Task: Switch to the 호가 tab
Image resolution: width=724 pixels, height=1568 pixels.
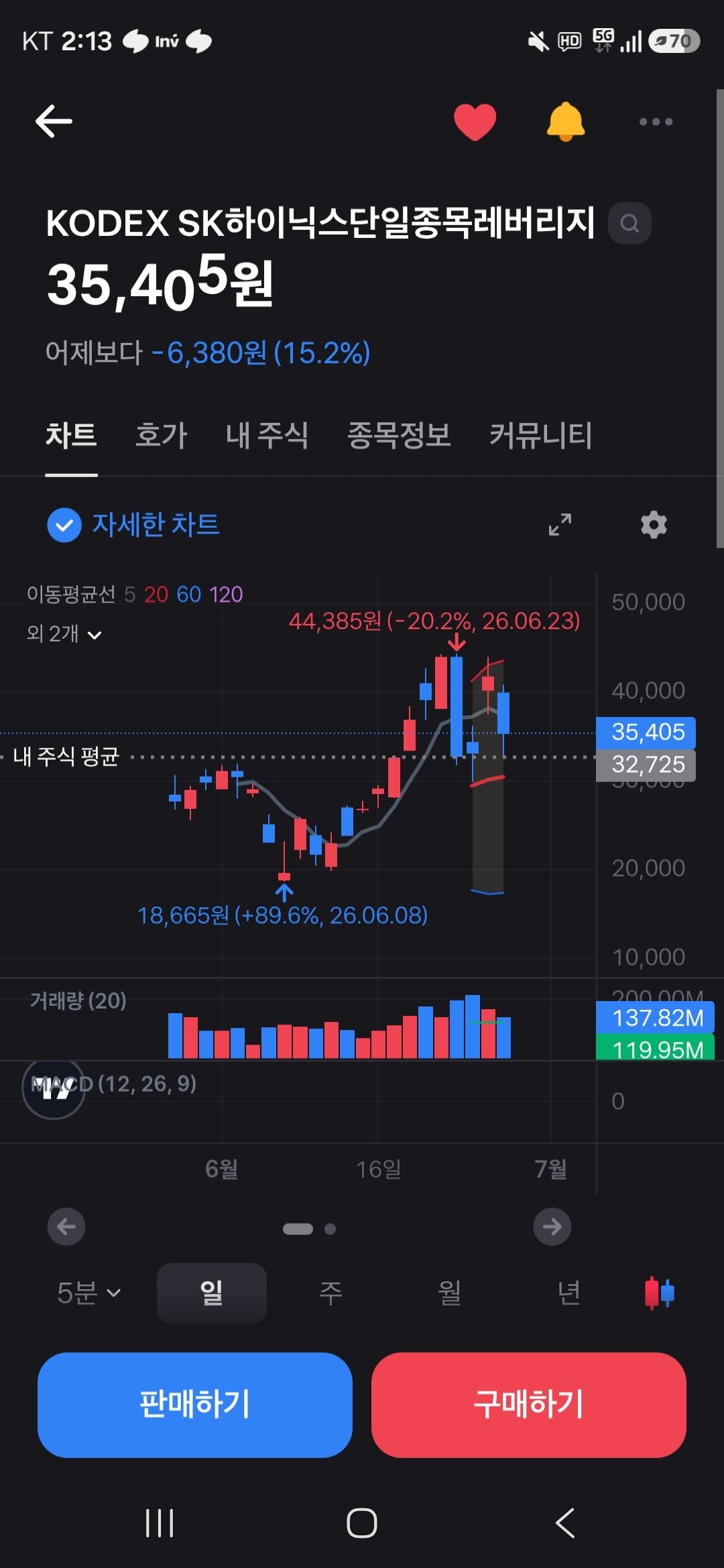Action: 161,436
